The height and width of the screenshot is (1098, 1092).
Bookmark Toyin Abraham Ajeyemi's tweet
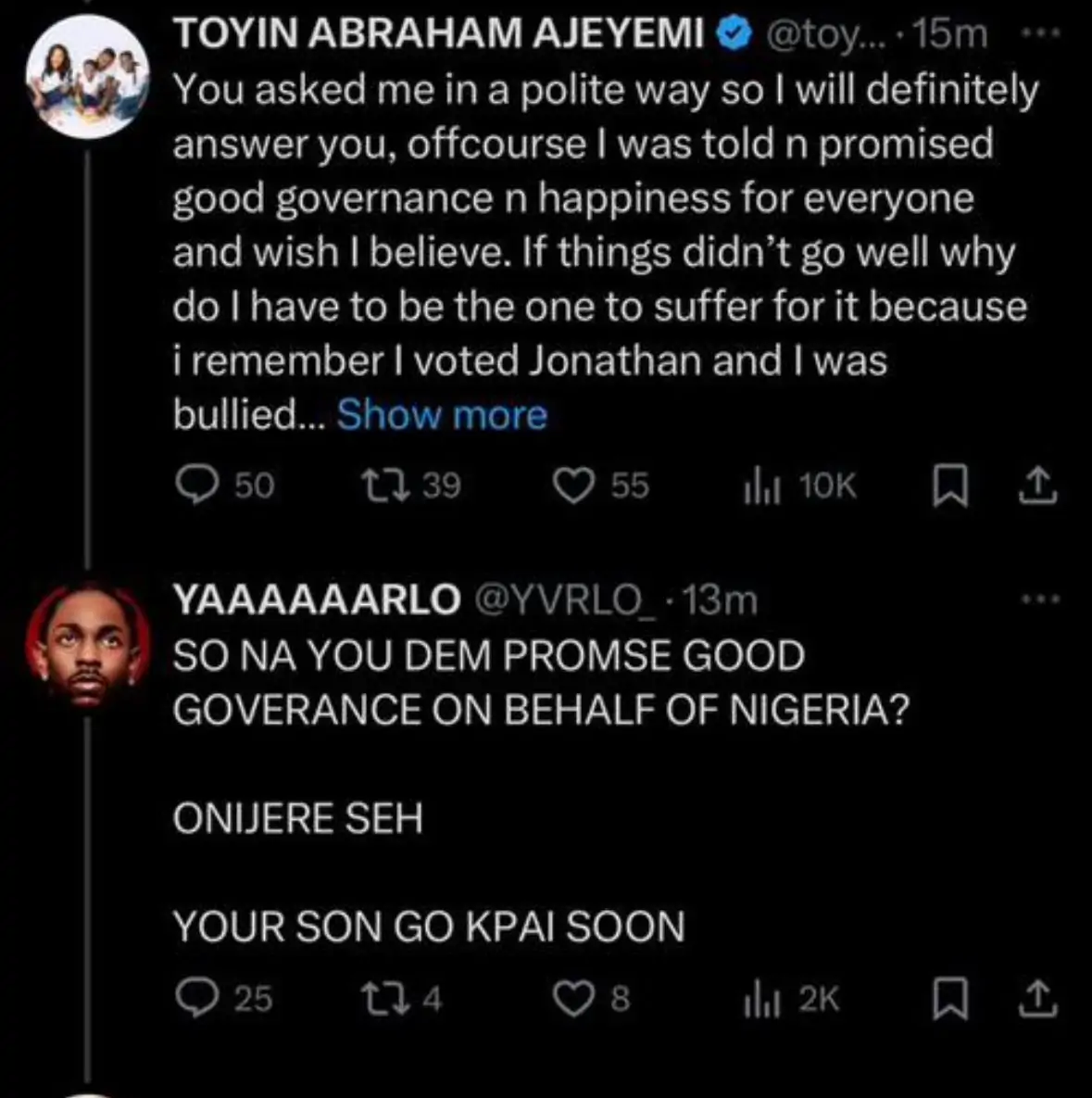948,486
